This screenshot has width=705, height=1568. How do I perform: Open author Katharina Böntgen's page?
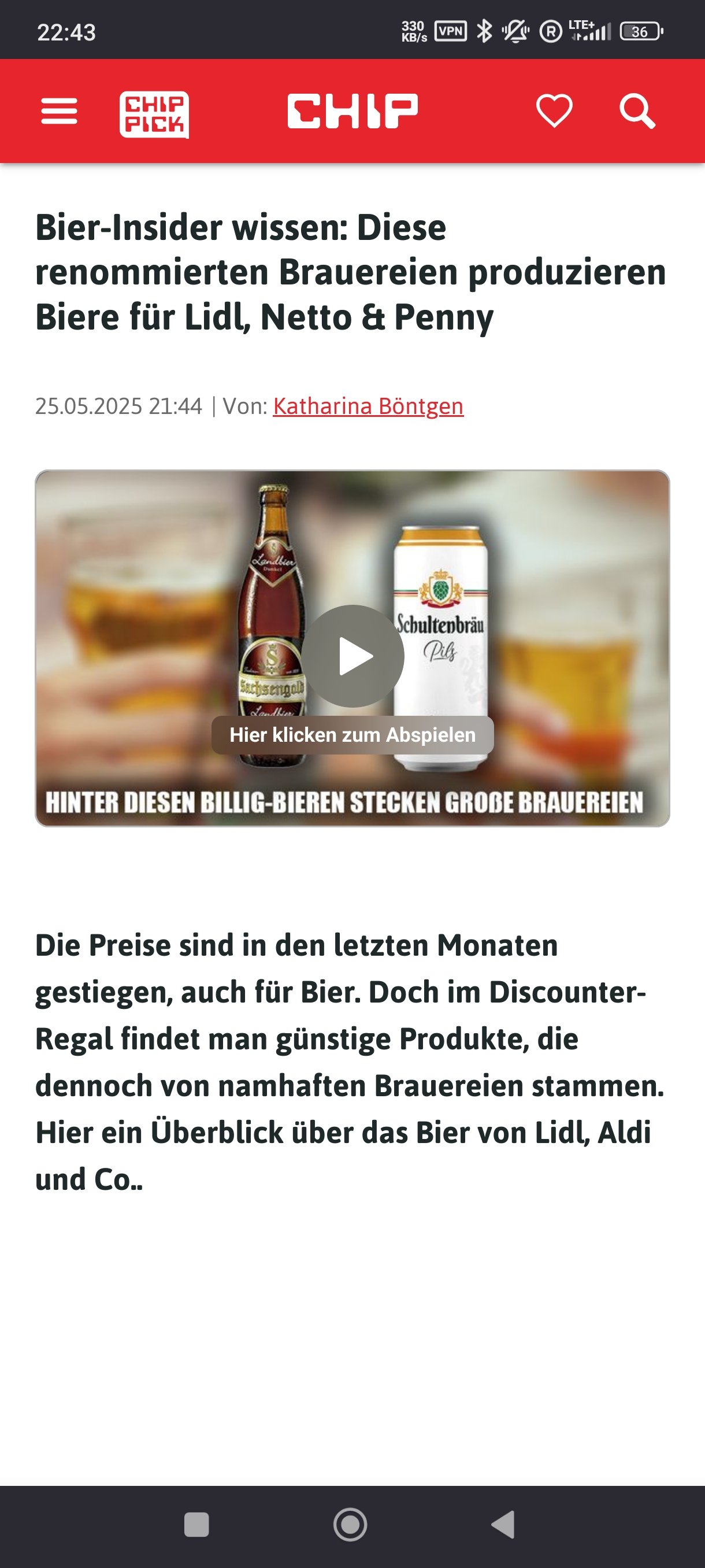368,406
